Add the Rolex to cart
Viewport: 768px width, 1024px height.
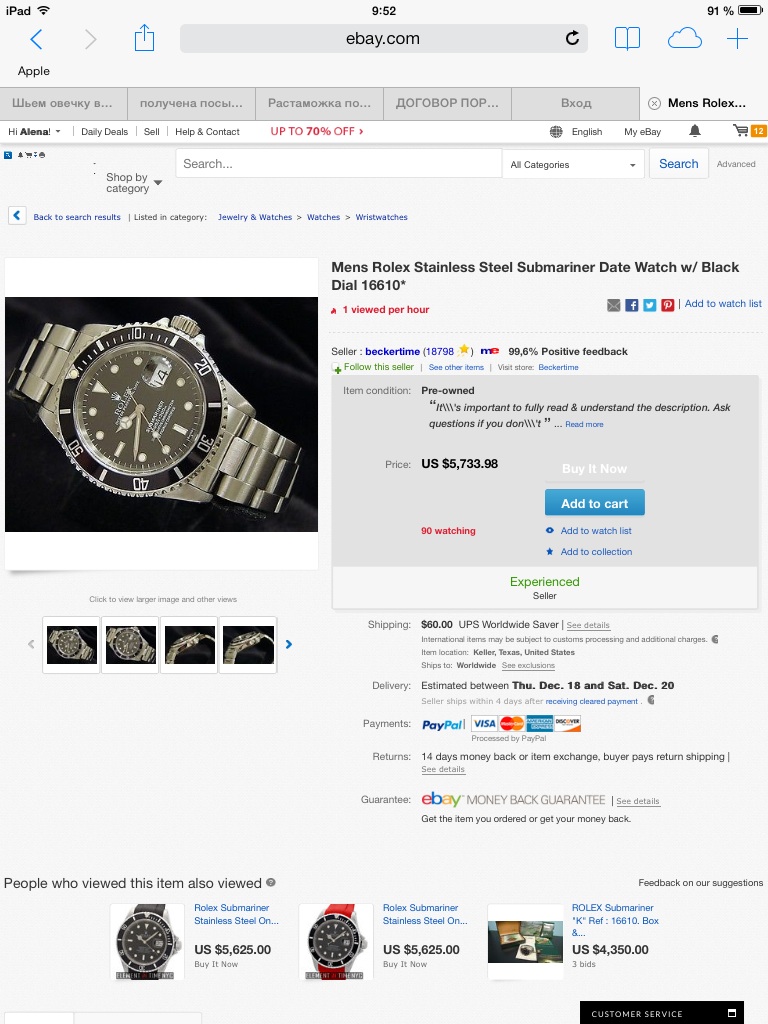[x=594, y=503]
